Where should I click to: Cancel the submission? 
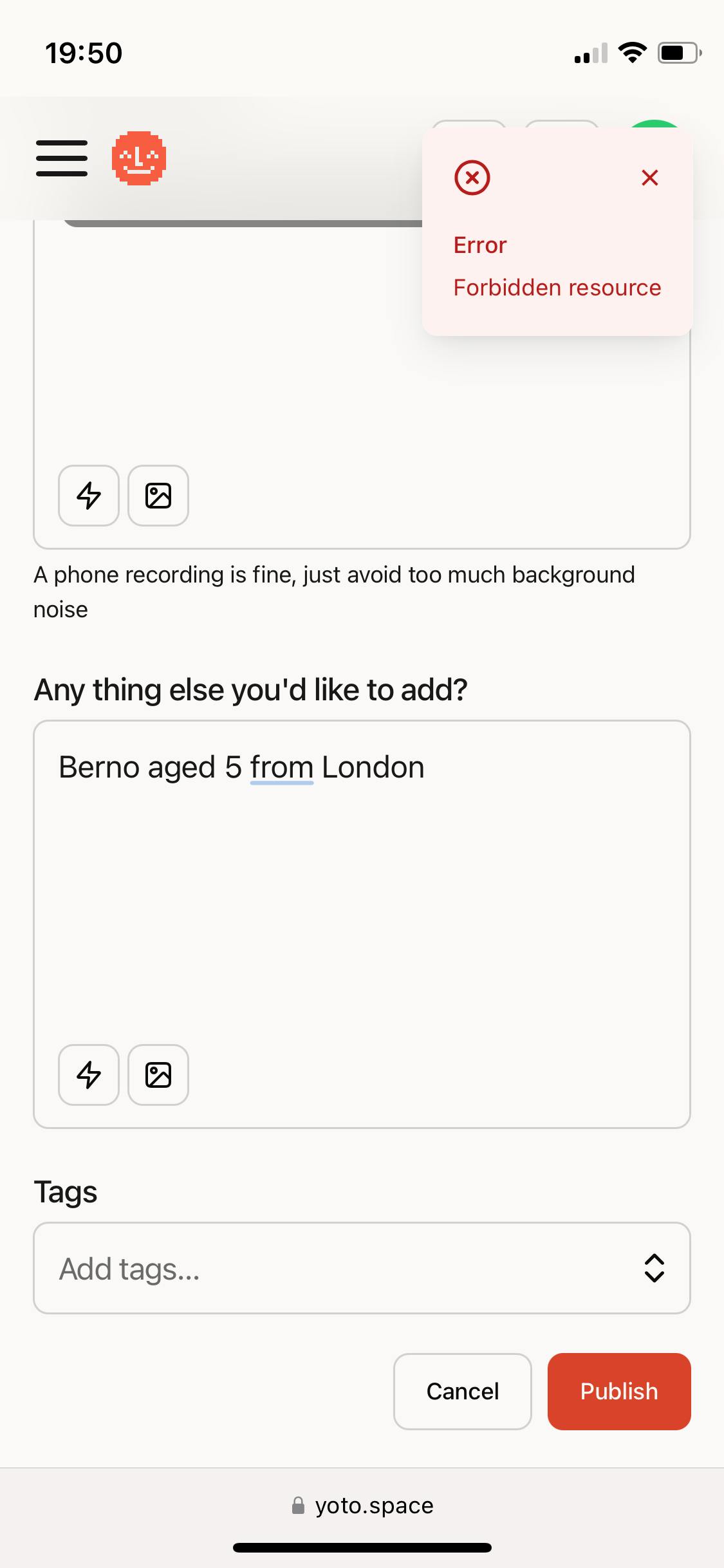tap(462, 1392)
